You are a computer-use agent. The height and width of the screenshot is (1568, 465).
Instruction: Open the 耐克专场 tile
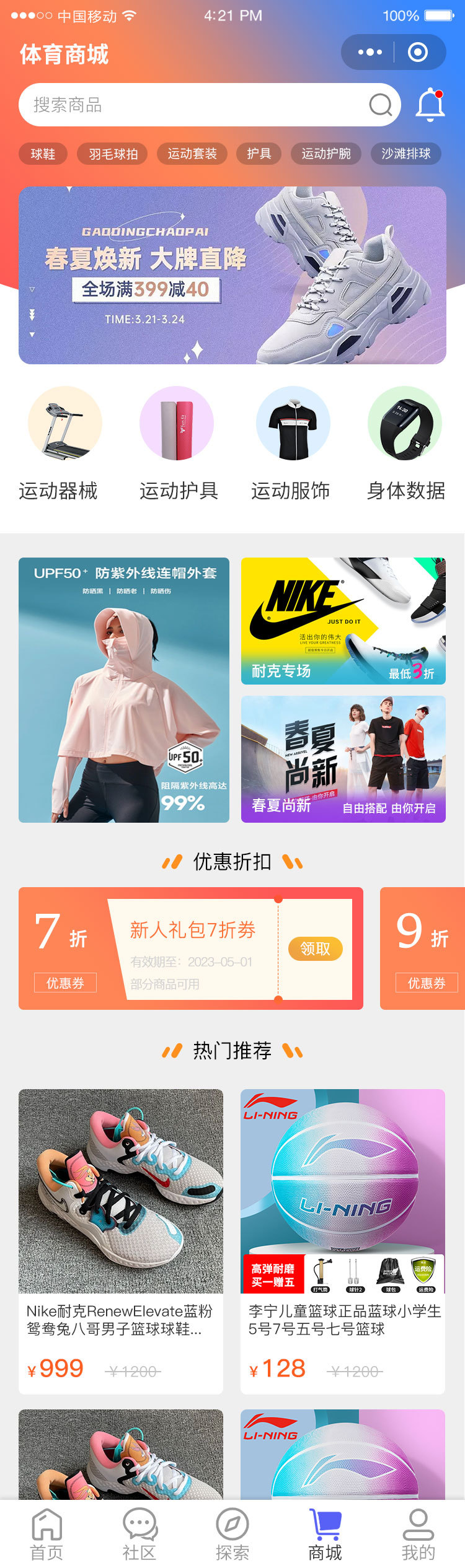coord(343,621)
